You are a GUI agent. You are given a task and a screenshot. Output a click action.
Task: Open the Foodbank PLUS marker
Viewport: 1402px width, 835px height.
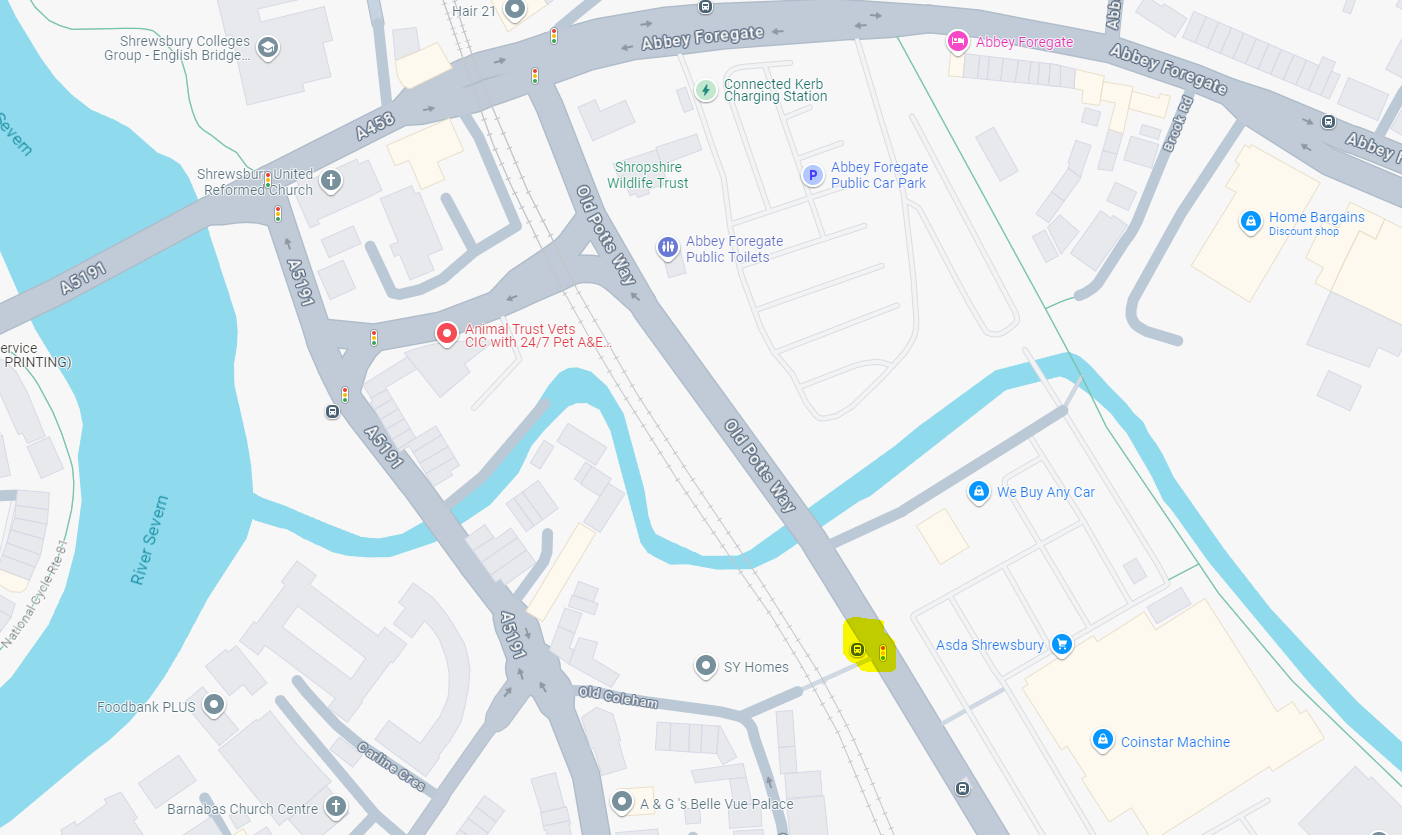point(213,706)
